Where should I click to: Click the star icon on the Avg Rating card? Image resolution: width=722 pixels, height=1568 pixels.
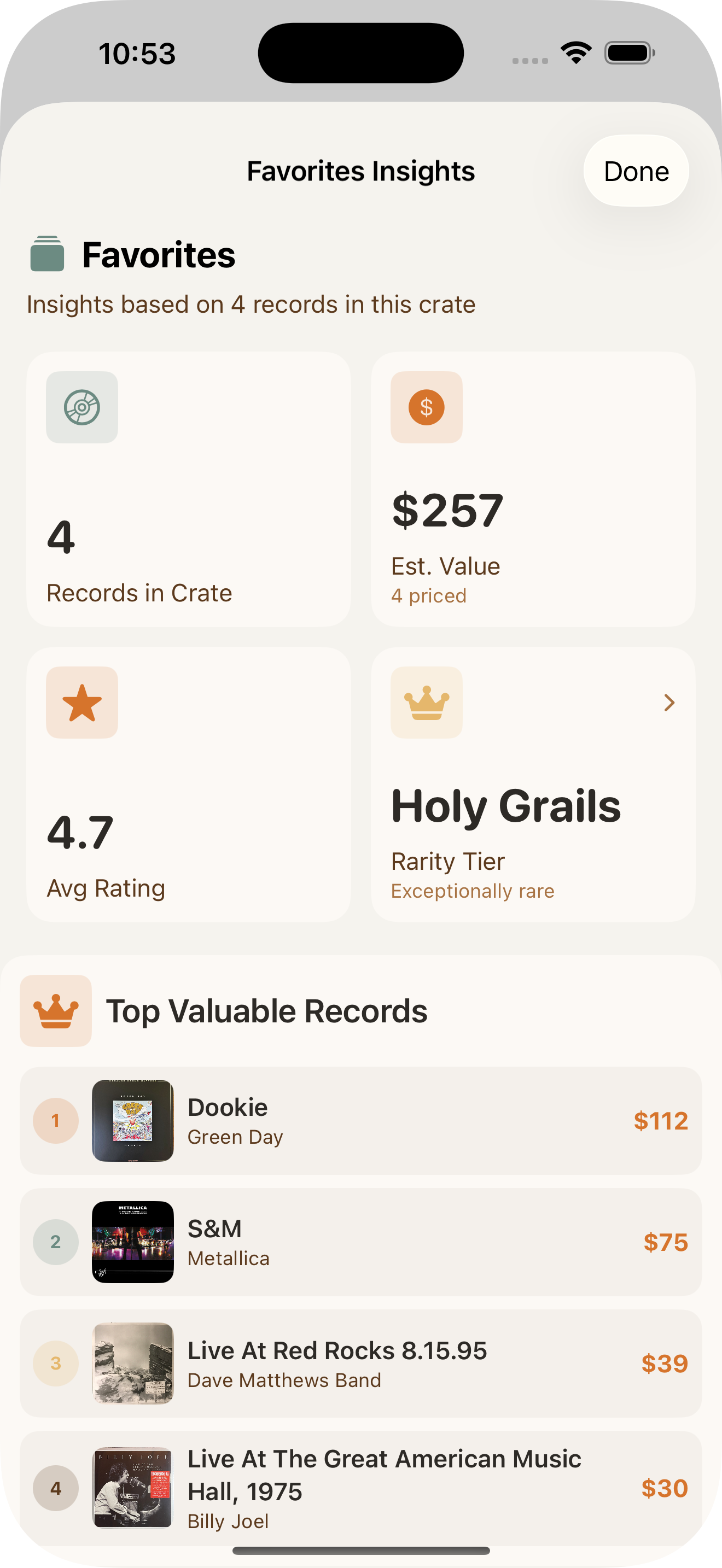(81, 703)
